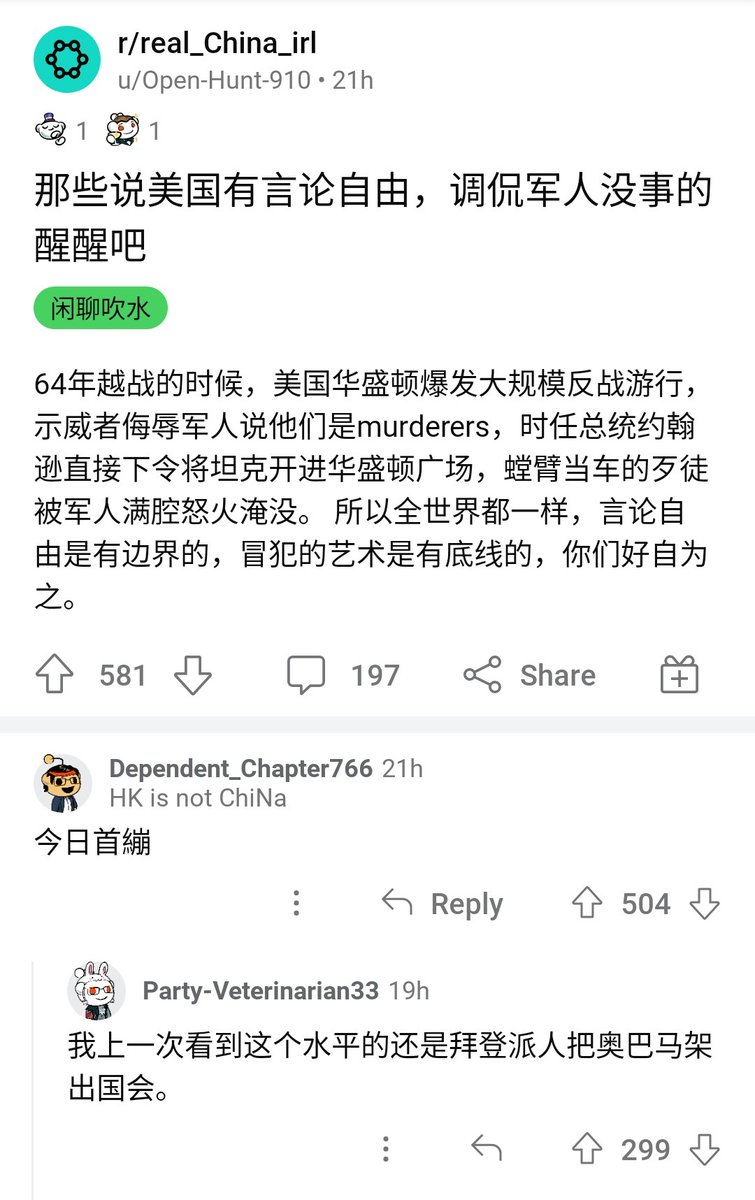Image resolution: width=755 pixels, height=1200 pixels.
Task: Downvote the main post
Action: [193, 676]
